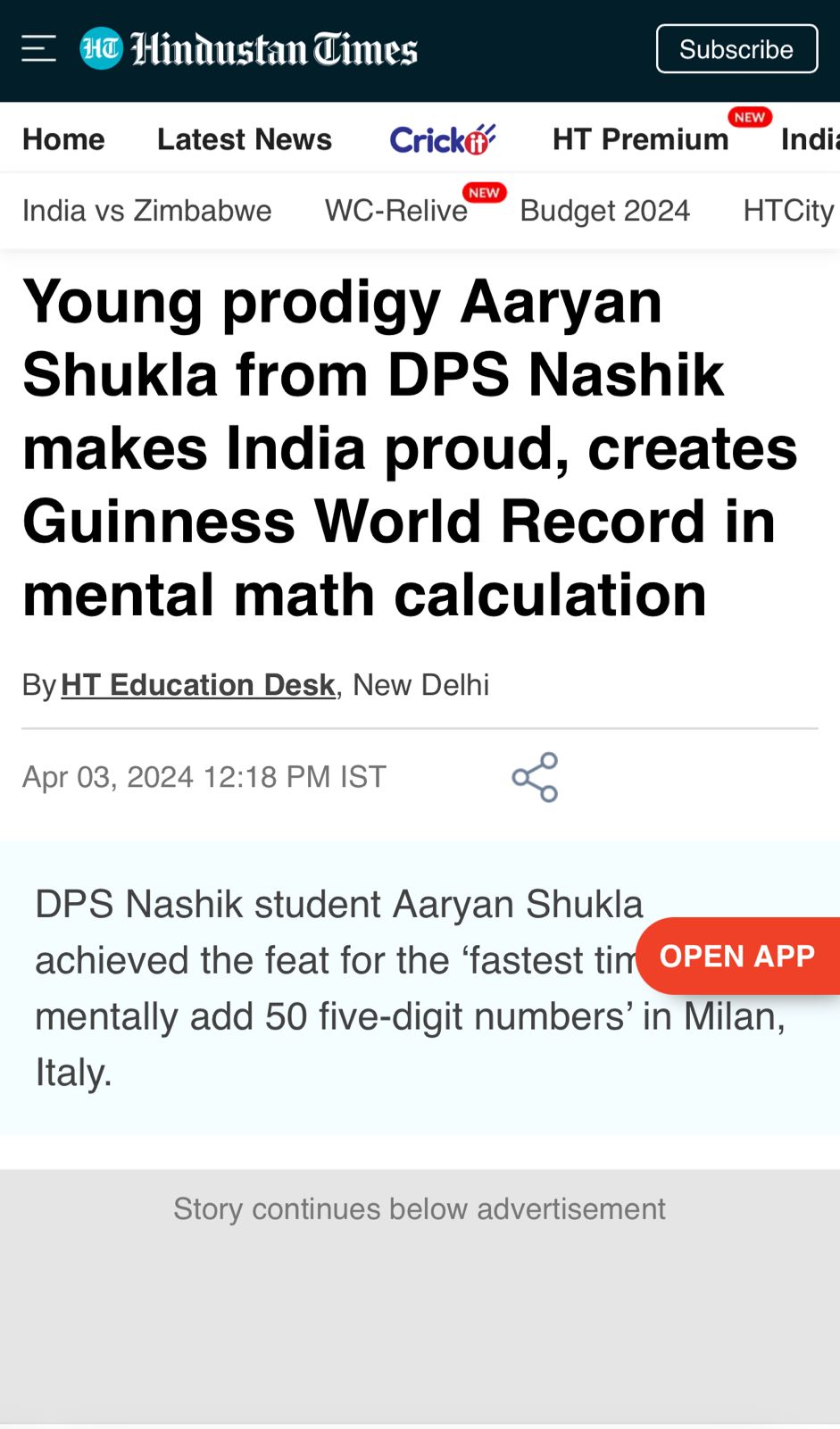
Task: Switch to Latest News tab
Action: pos(245,139)
